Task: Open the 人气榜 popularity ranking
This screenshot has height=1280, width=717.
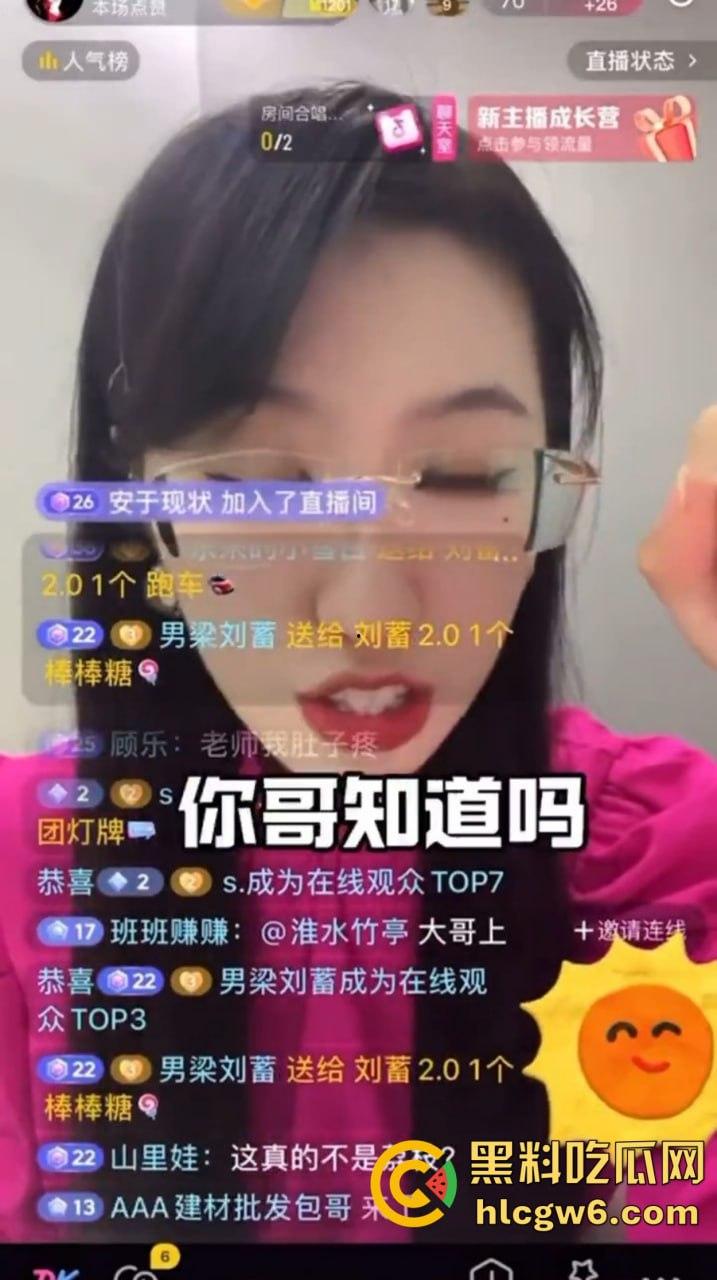Action: coord(82,62)
